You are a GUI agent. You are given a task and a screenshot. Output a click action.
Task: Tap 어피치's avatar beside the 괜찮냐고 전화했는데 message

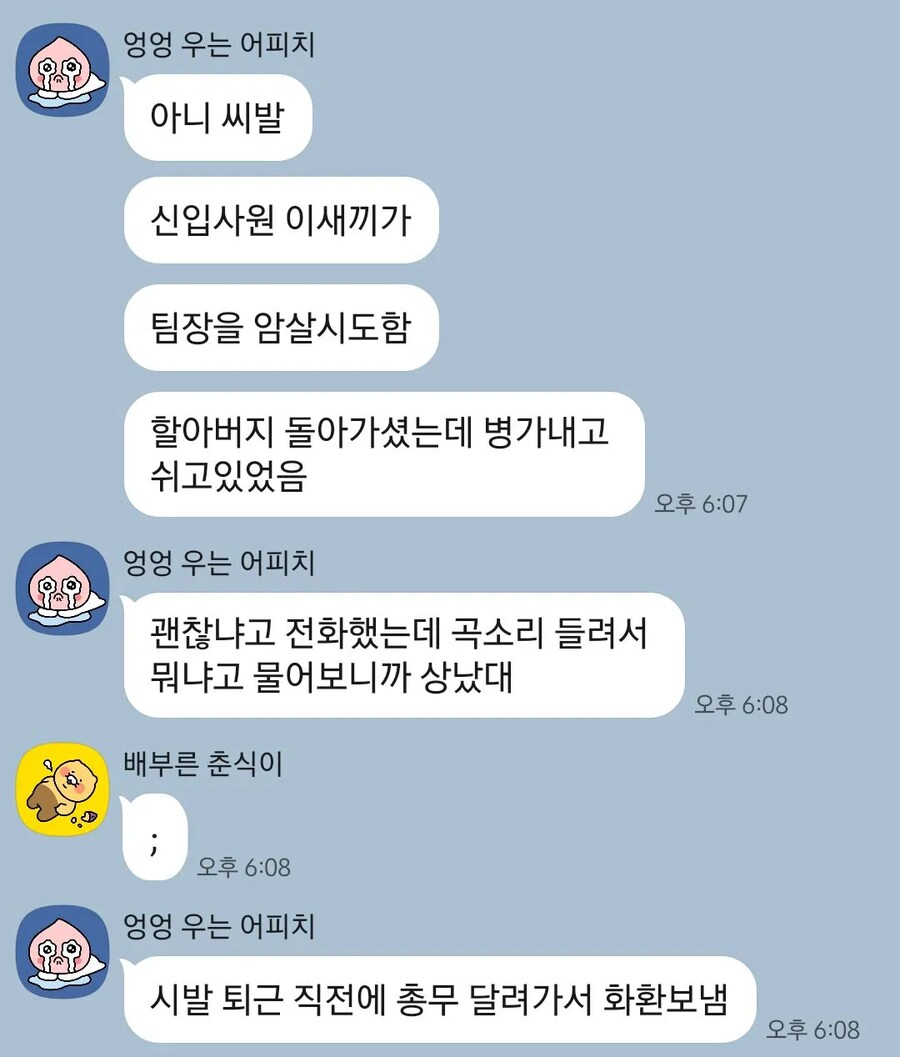[62, 589]
